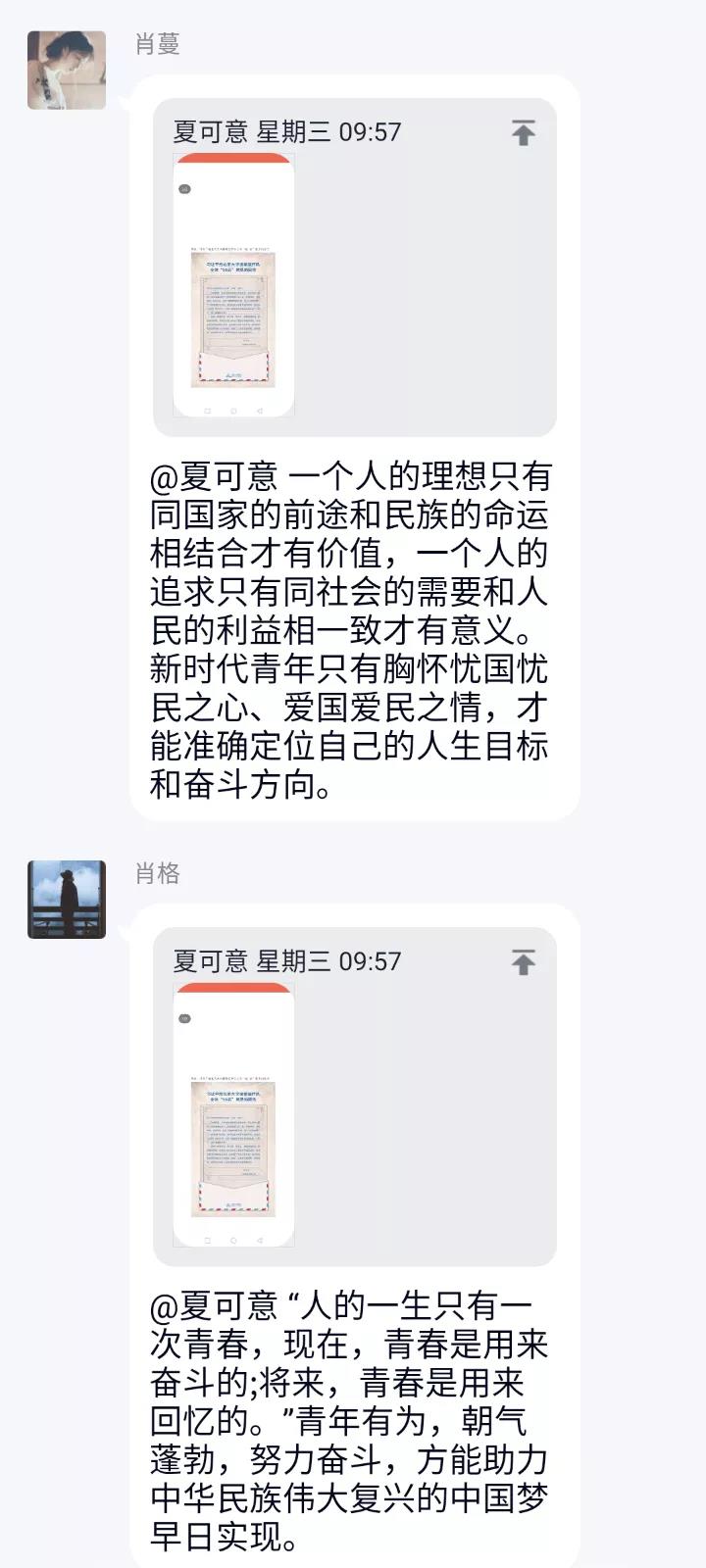Open 肖蔓's profile avatar
This screenshot has width=706, height=1568.
(67, 70)
